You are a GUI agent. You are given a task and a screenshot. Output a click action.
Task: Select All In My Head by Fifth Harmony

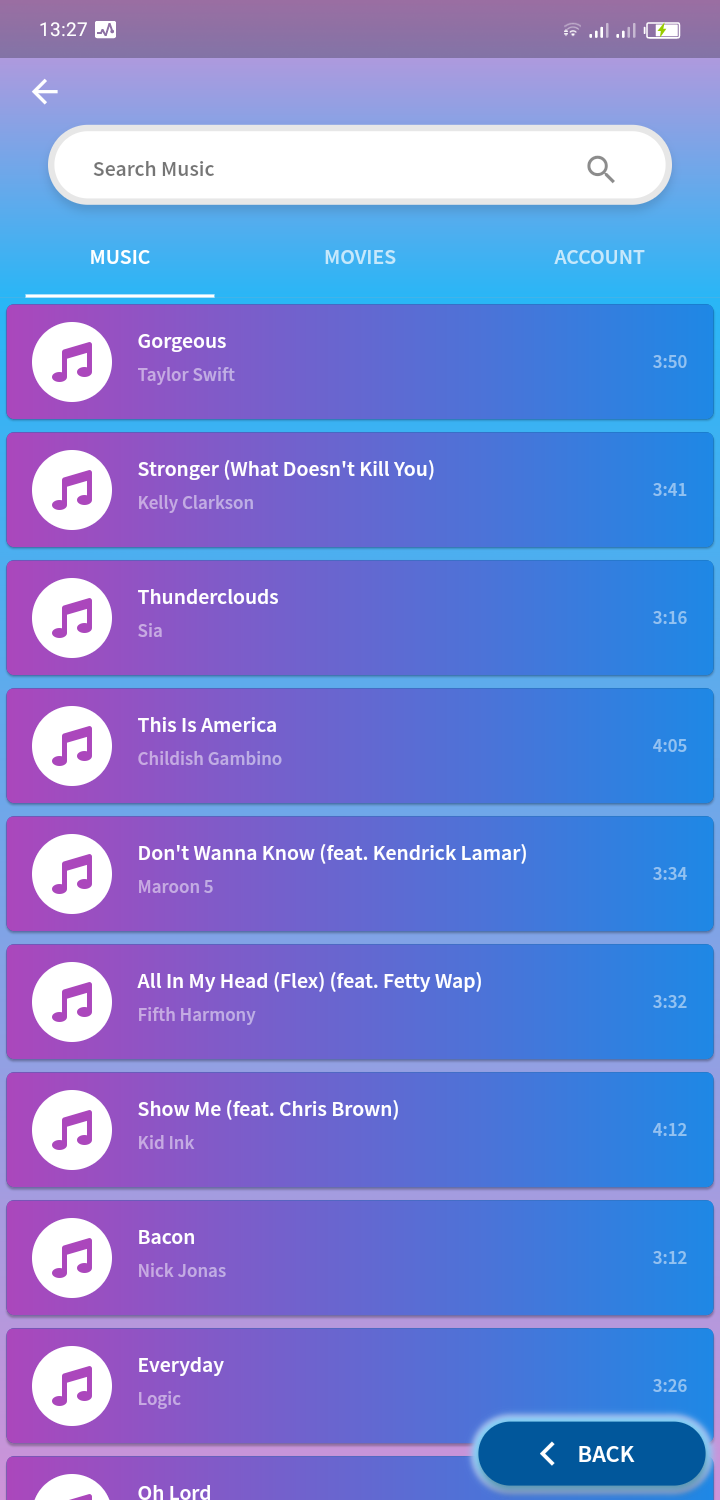pos(360,1001)
